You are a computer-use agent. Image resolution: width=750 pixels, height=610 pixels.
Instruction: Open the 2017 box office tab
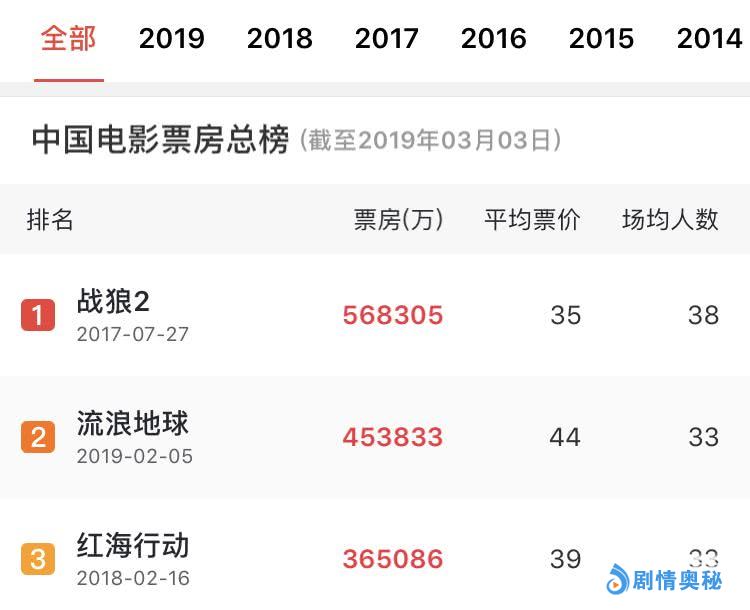[x=386, y=39]
